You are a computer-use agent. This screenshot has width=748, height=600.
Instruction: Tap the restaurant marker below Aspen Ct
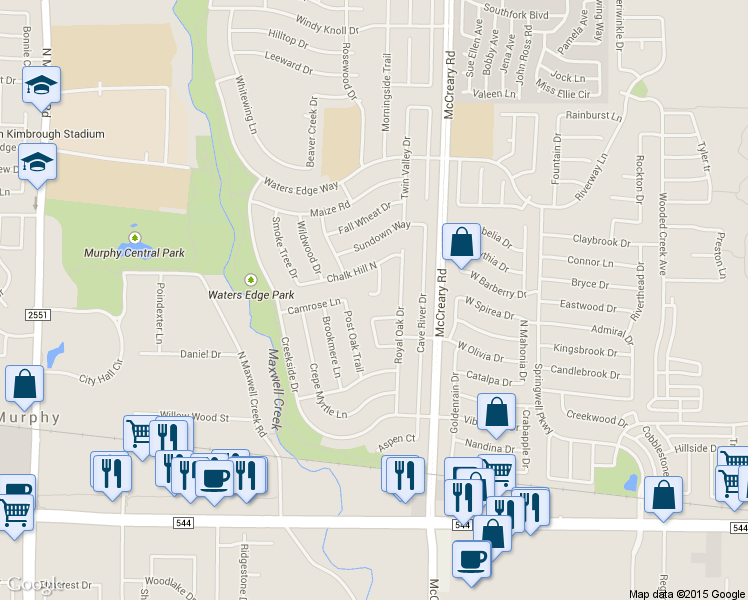pos(405,476)
